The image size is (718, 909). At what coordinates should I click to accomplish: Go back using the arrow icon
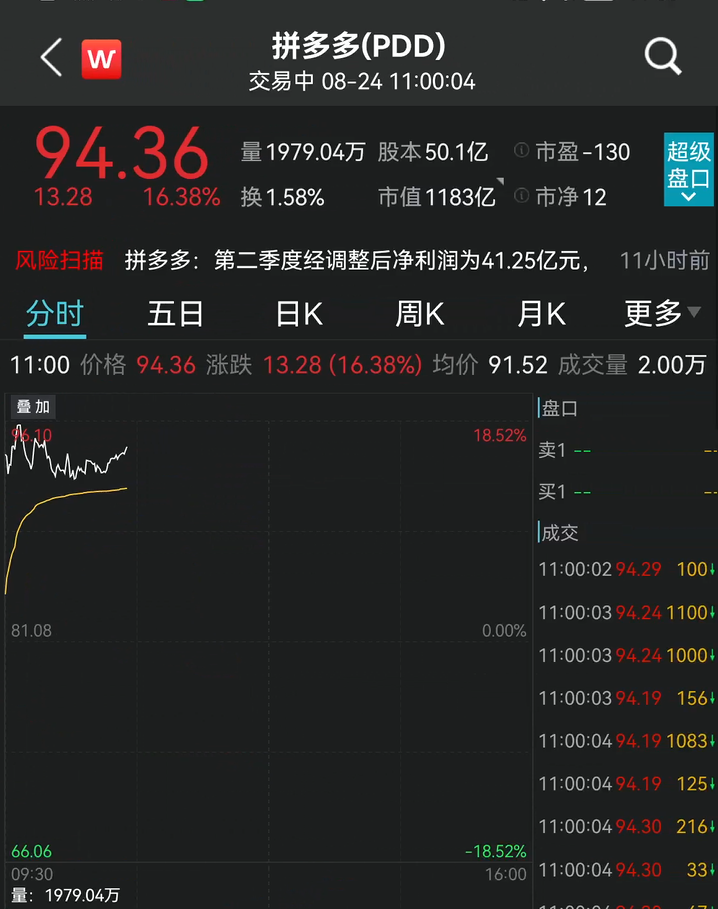[x=51, y=58]
